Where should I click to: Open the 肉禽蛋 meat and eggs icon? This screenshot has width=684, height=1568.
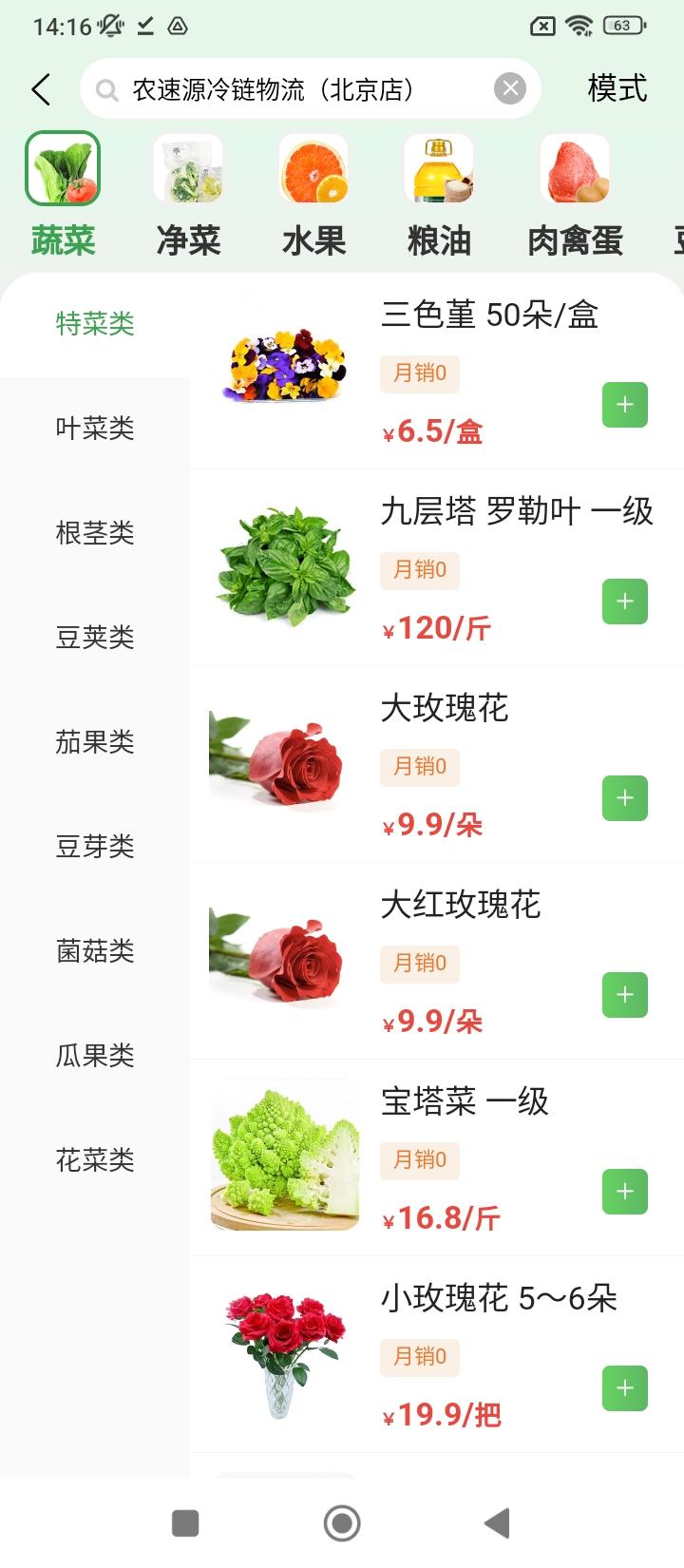[574, 171]
